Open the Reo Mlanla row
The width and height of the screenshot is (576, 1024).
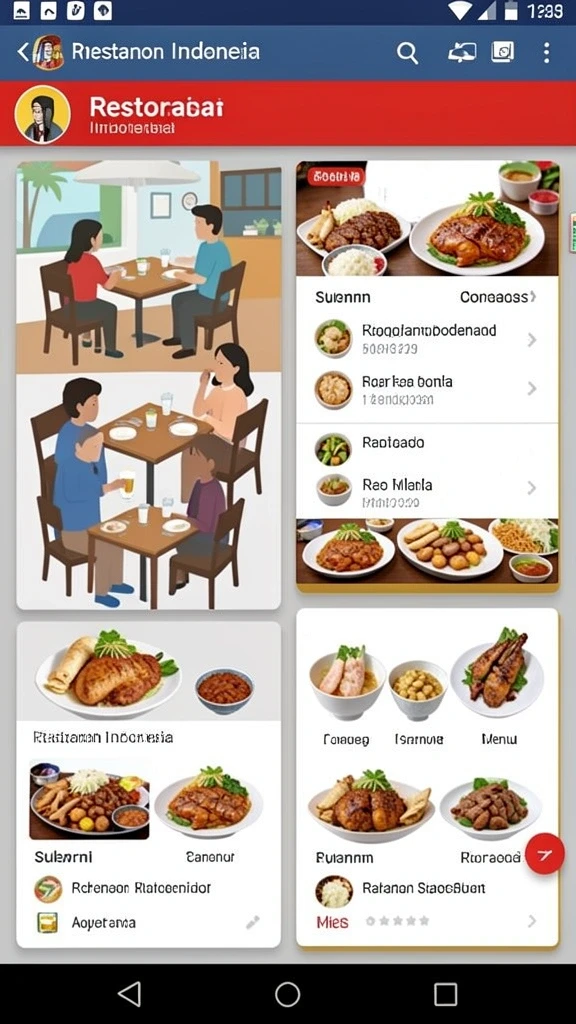click(427, 491)
